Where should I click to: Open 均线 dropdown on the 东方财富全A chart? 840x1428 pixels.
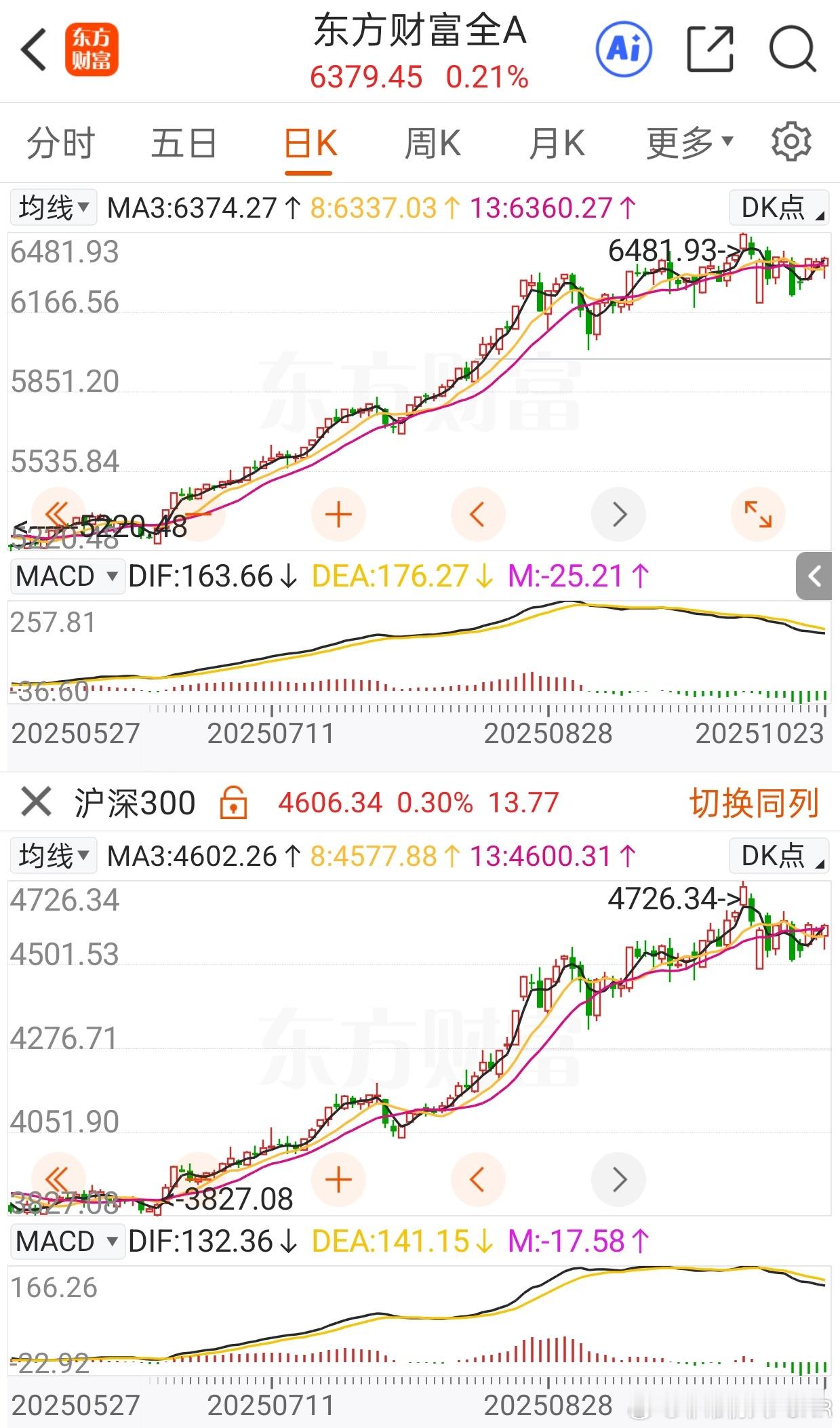click(x=54, y=207)
